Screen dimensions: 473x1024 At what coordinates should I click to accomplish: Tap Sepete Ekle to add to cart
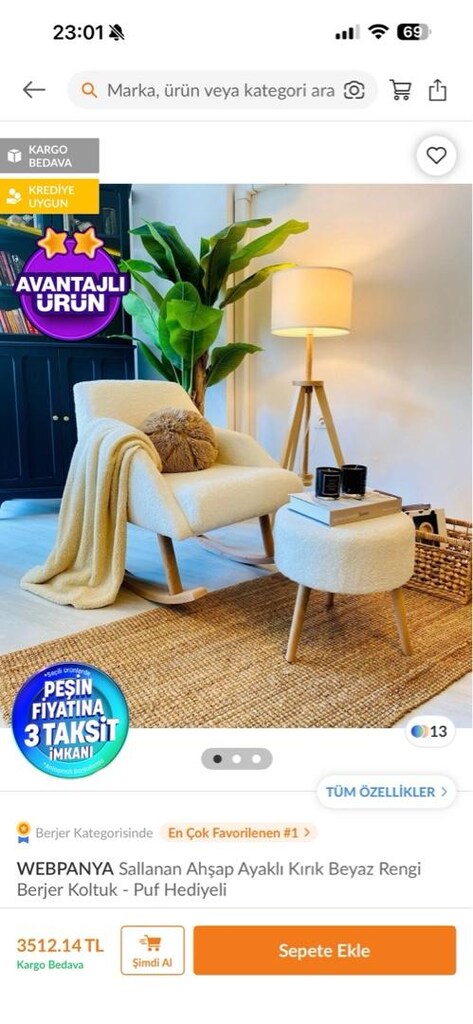(x=325, y=950)
